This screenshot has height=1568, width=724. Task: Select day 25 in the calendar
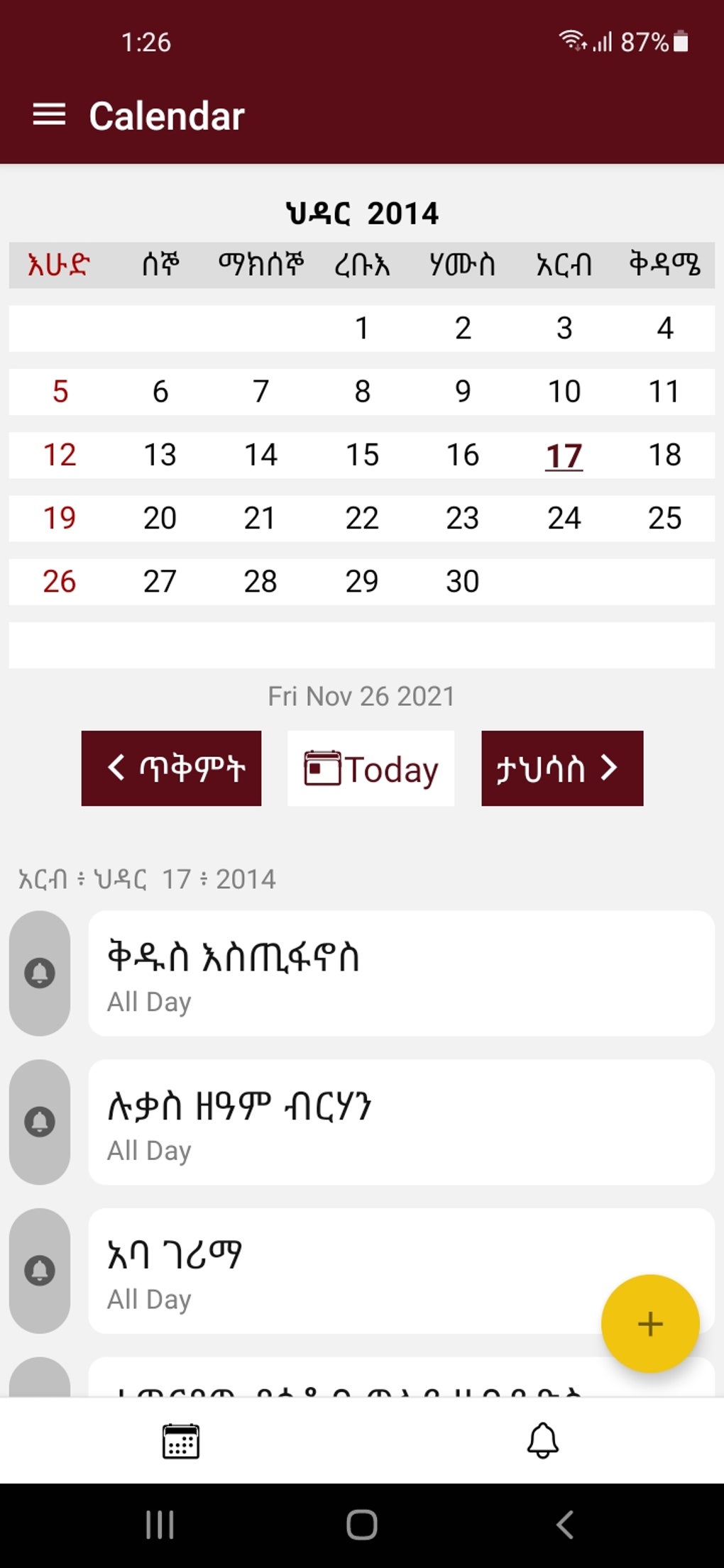point(664,518)
